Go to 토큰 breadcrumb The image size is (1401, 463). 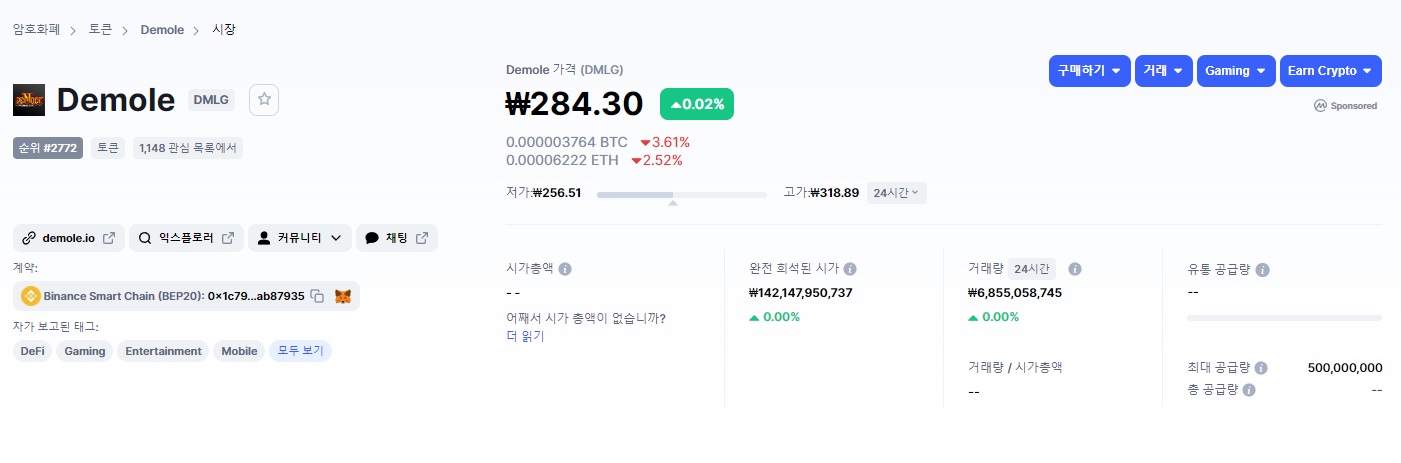[100, 30]
